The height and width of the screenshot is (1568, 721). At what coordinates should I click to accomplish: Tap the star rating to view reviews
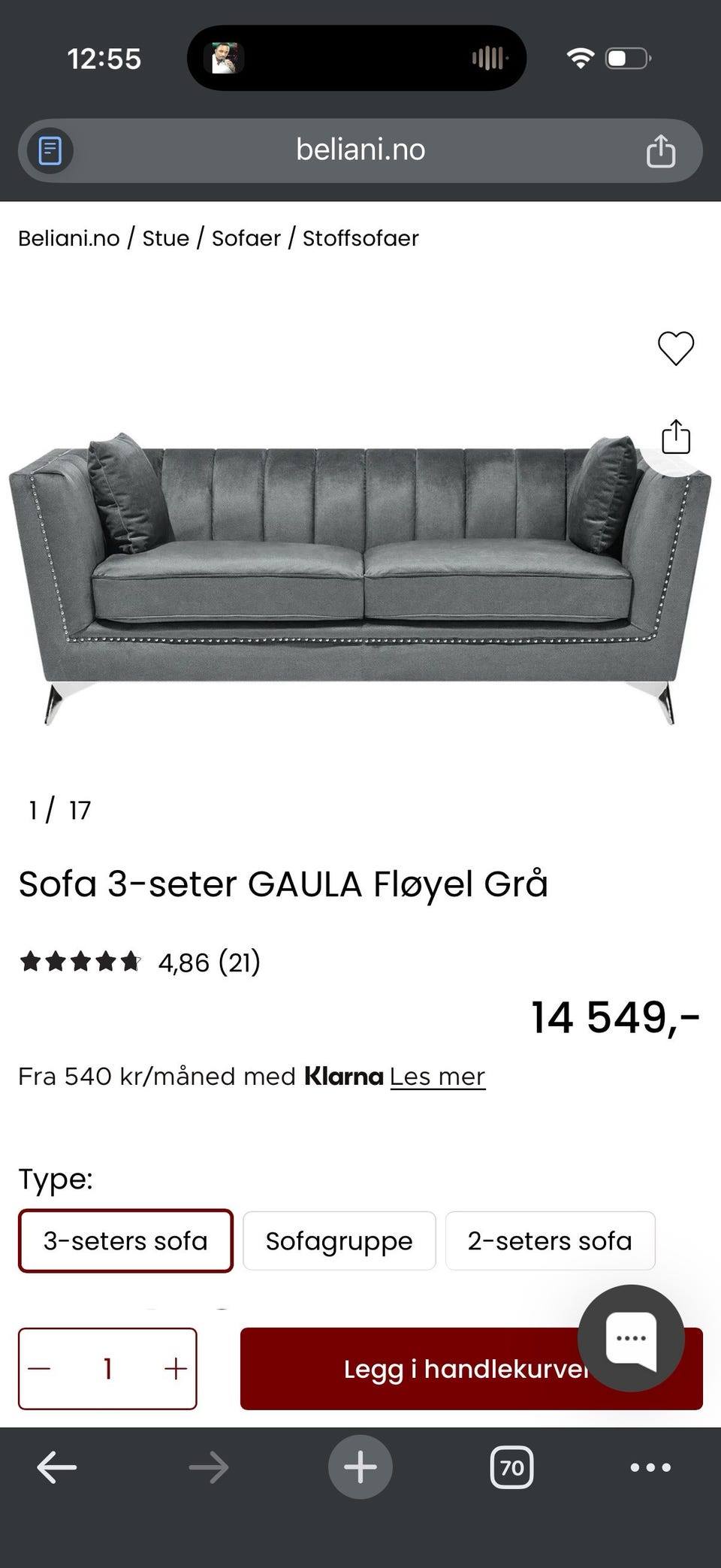(x=79, y=962)
